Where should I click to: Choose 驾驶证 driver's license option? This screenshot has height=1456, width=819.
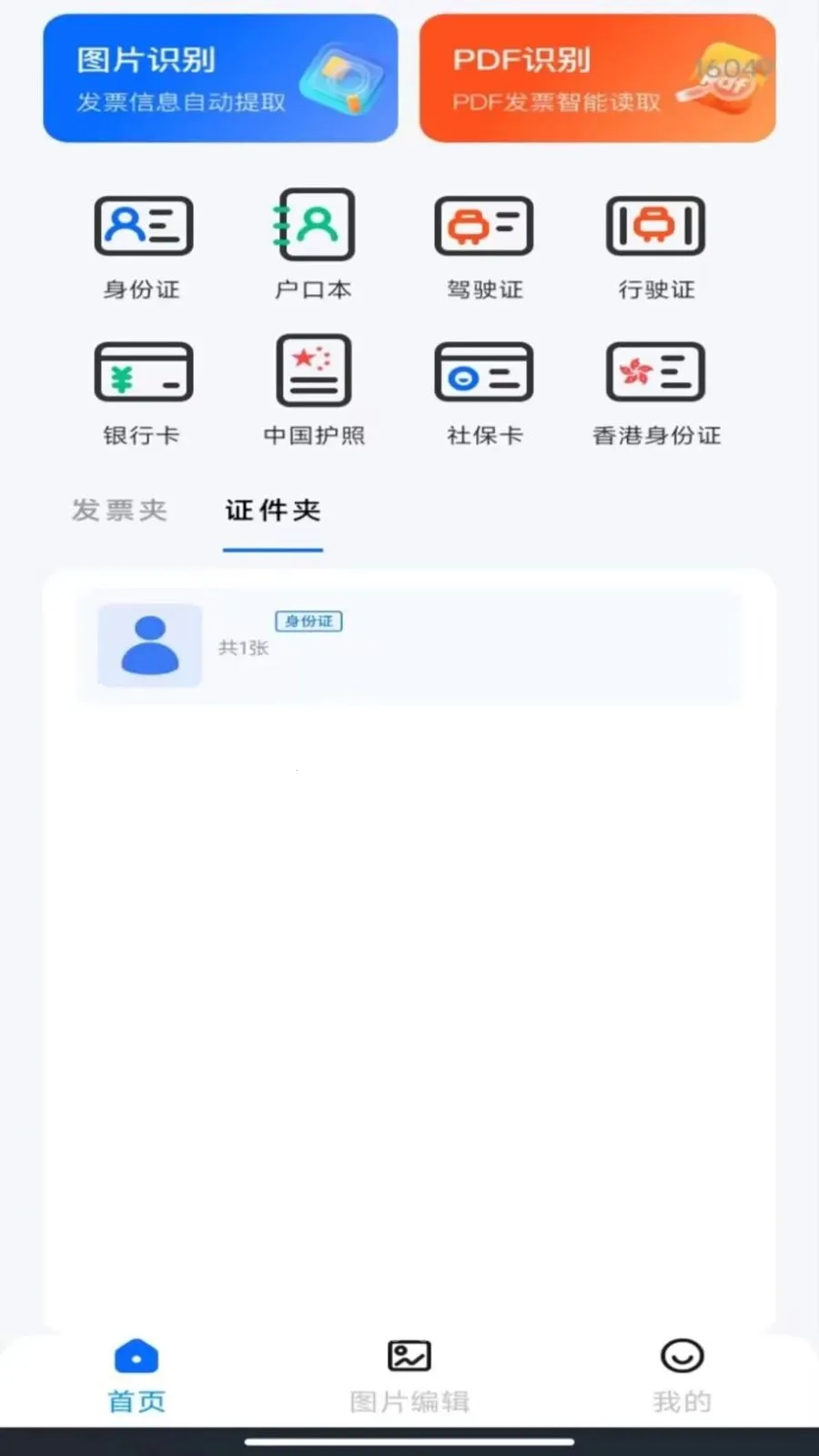(484, 244)
